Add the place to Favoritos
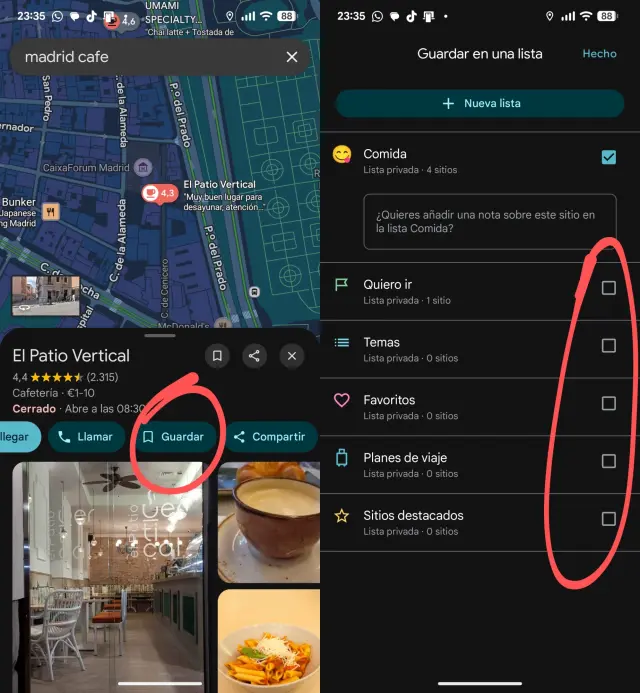 608,403
